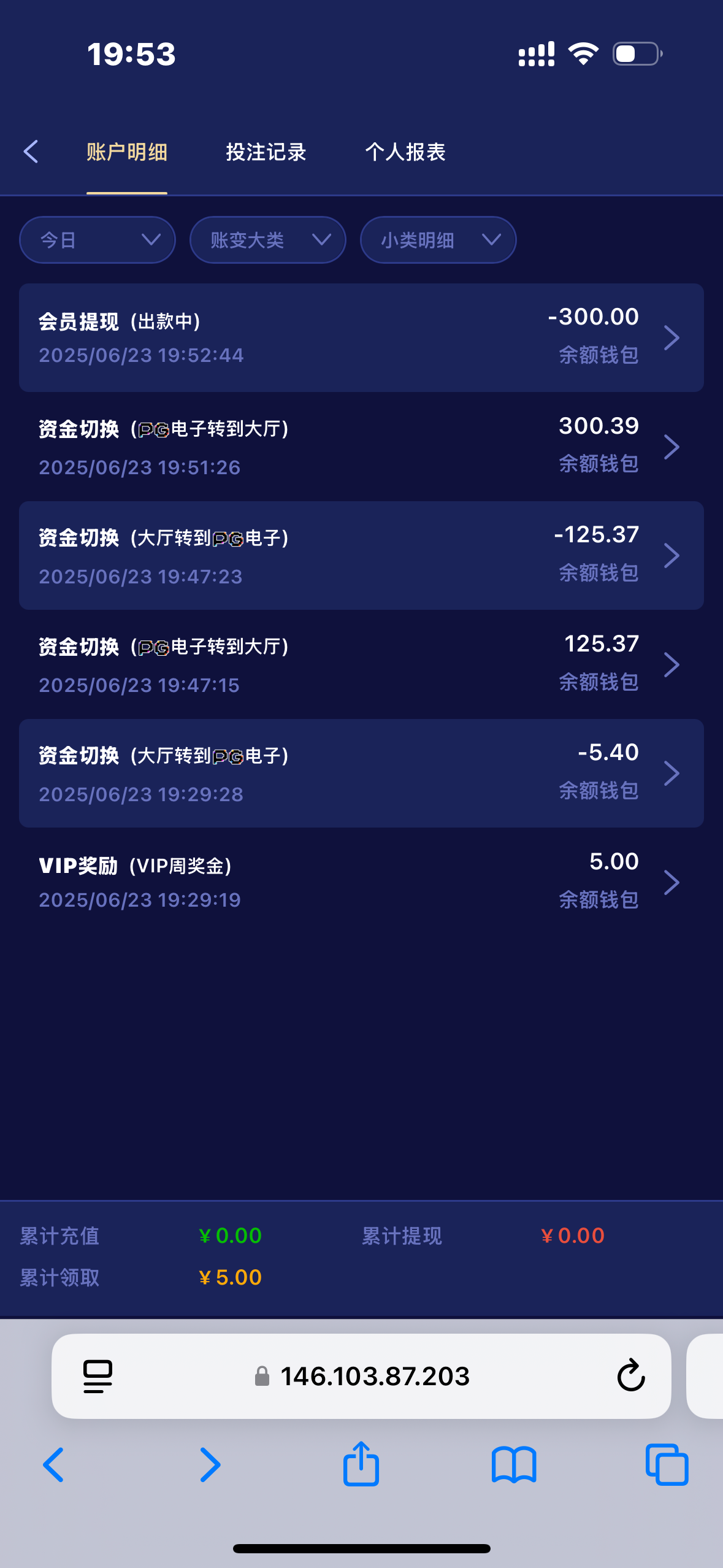The image size is (723, 1568).
Task: Reload the page in Safari
Action: pyautogui.click(x=630, y=1375)
